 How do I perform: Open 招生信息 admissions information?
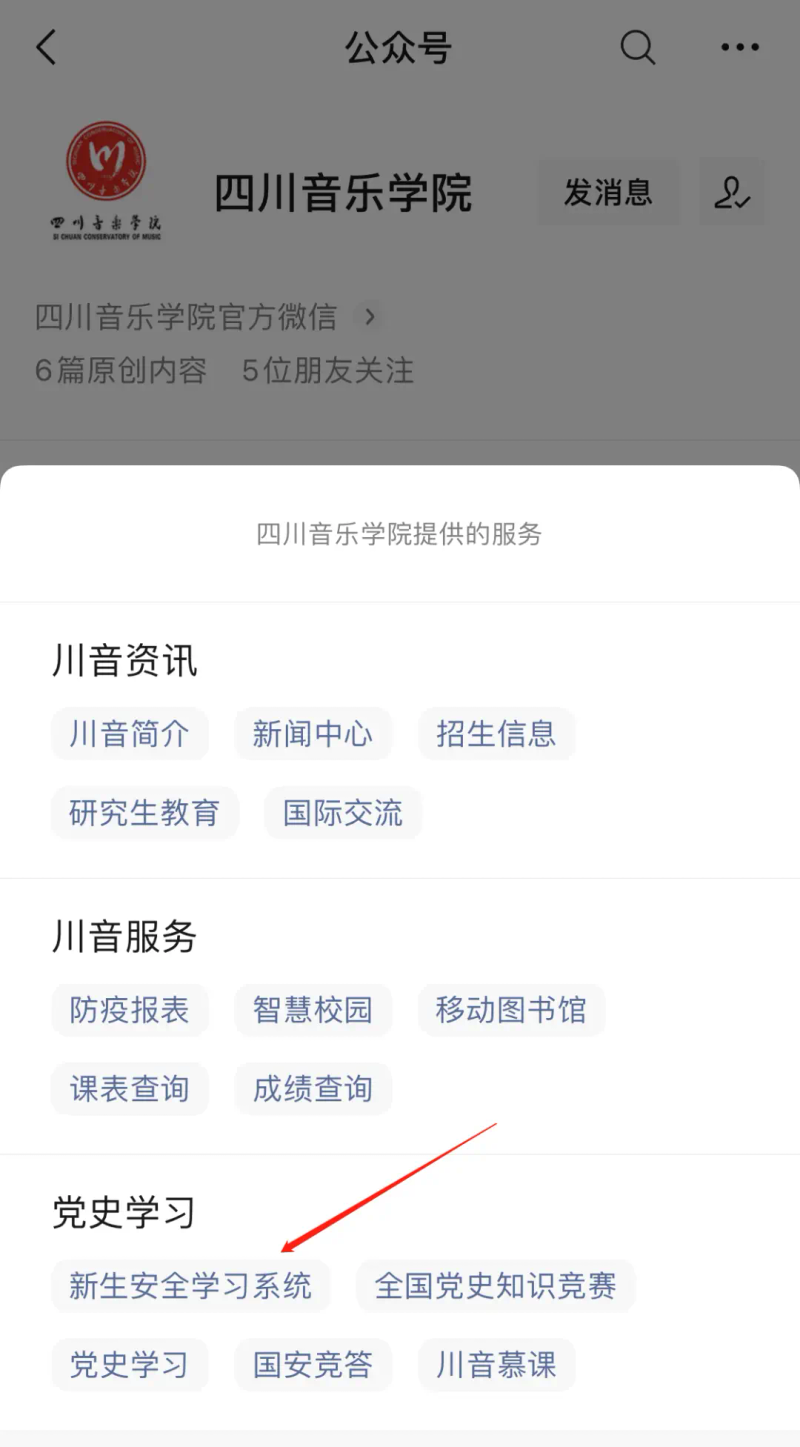coord(497,733)
